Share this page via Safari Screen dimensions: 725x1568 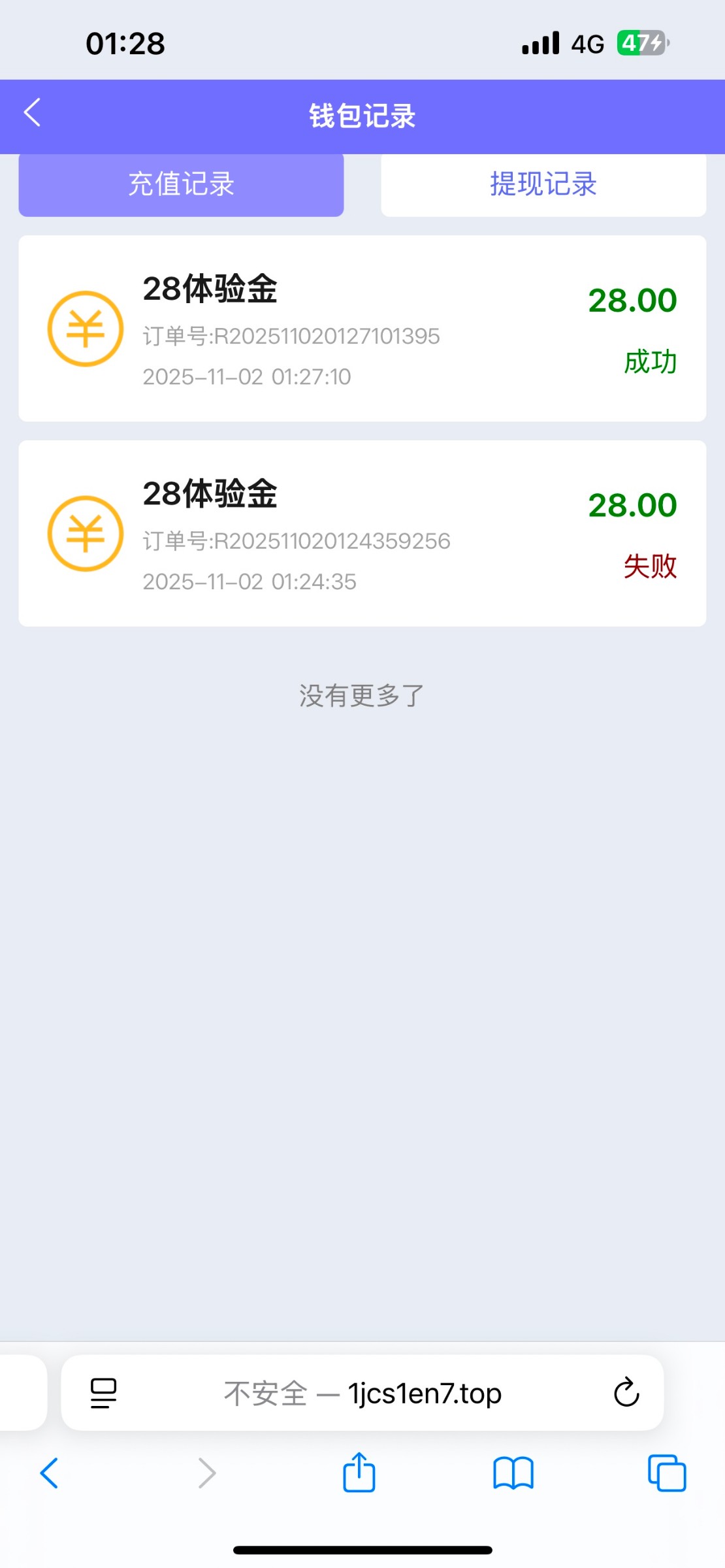[x=359, y=1473]
